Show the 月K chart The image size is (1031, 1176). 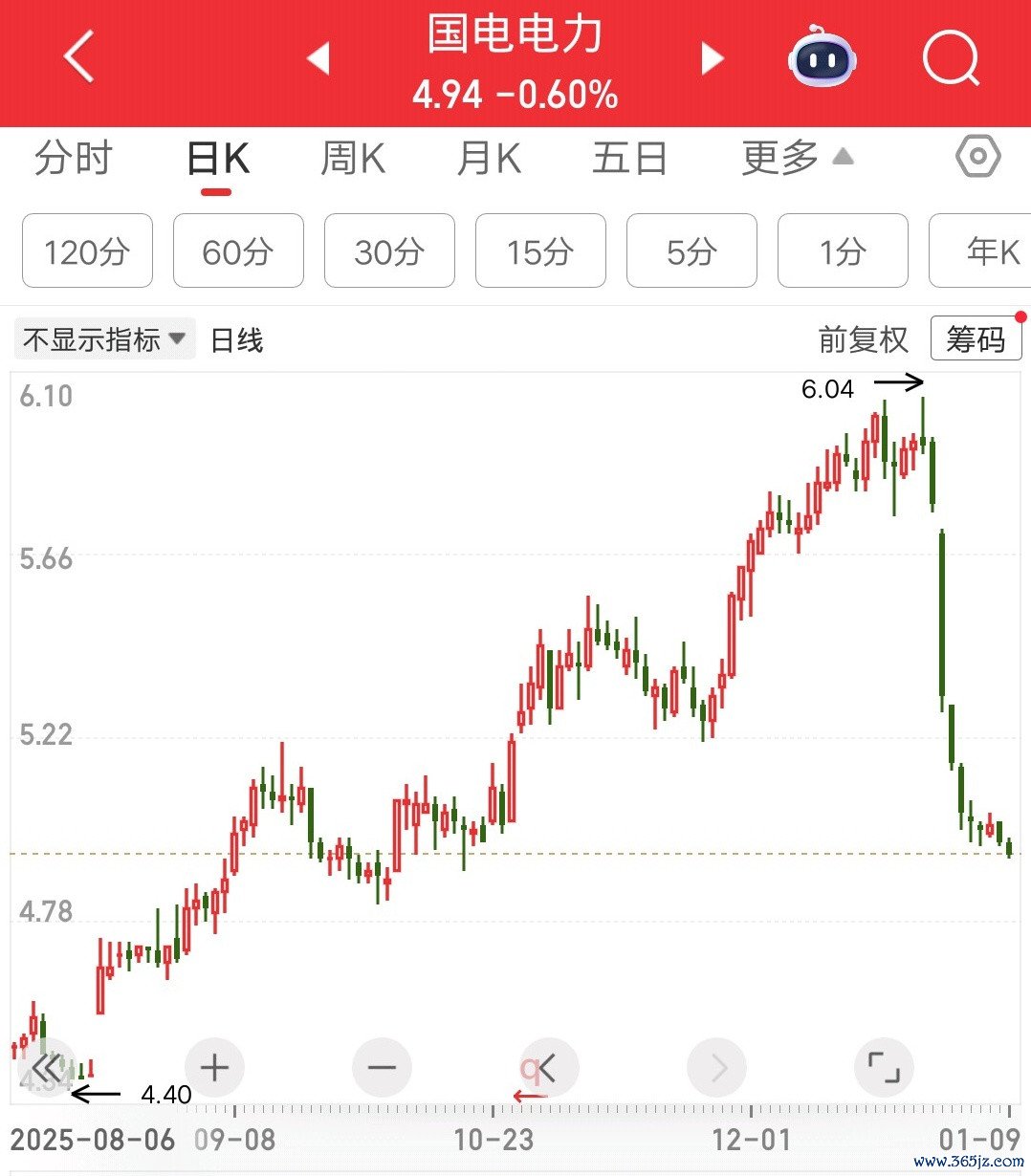point(490,159)
